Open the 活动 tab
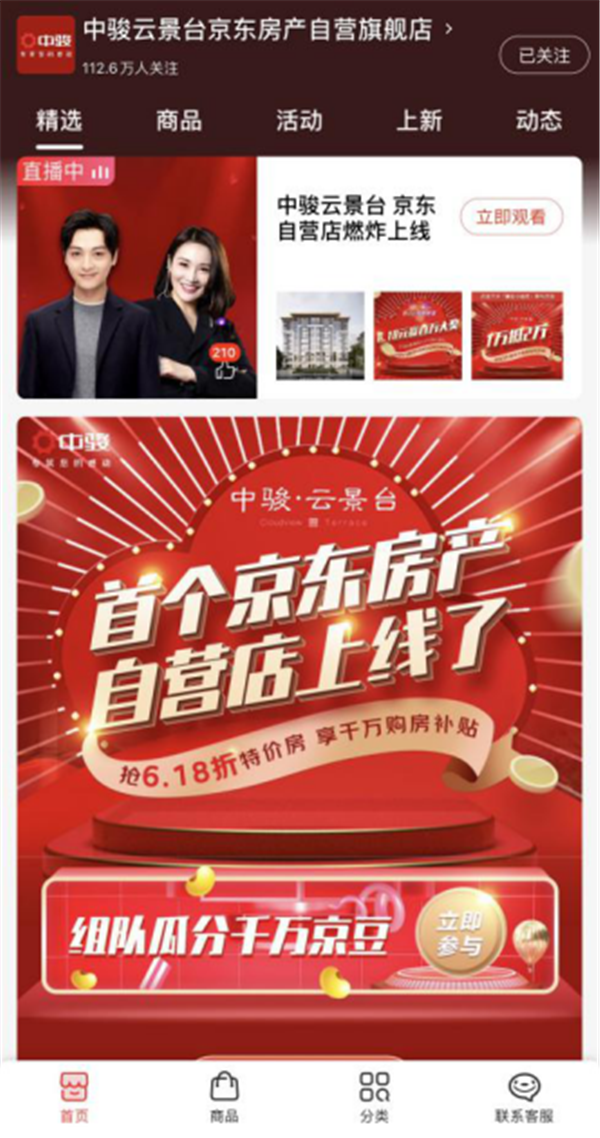The width and height of the screenshot is (600, 1138). point(299,121)
